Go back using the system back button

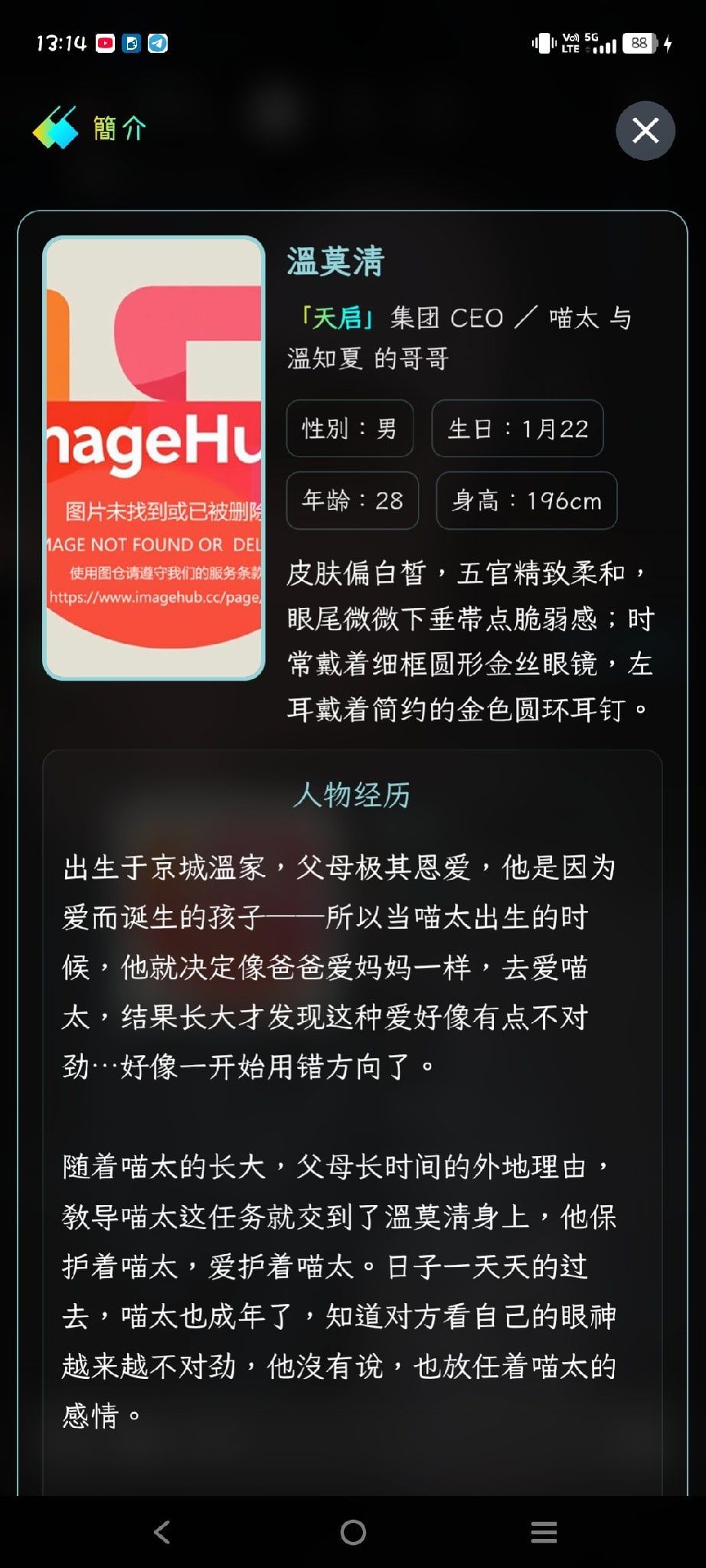tap(162, 1532)
